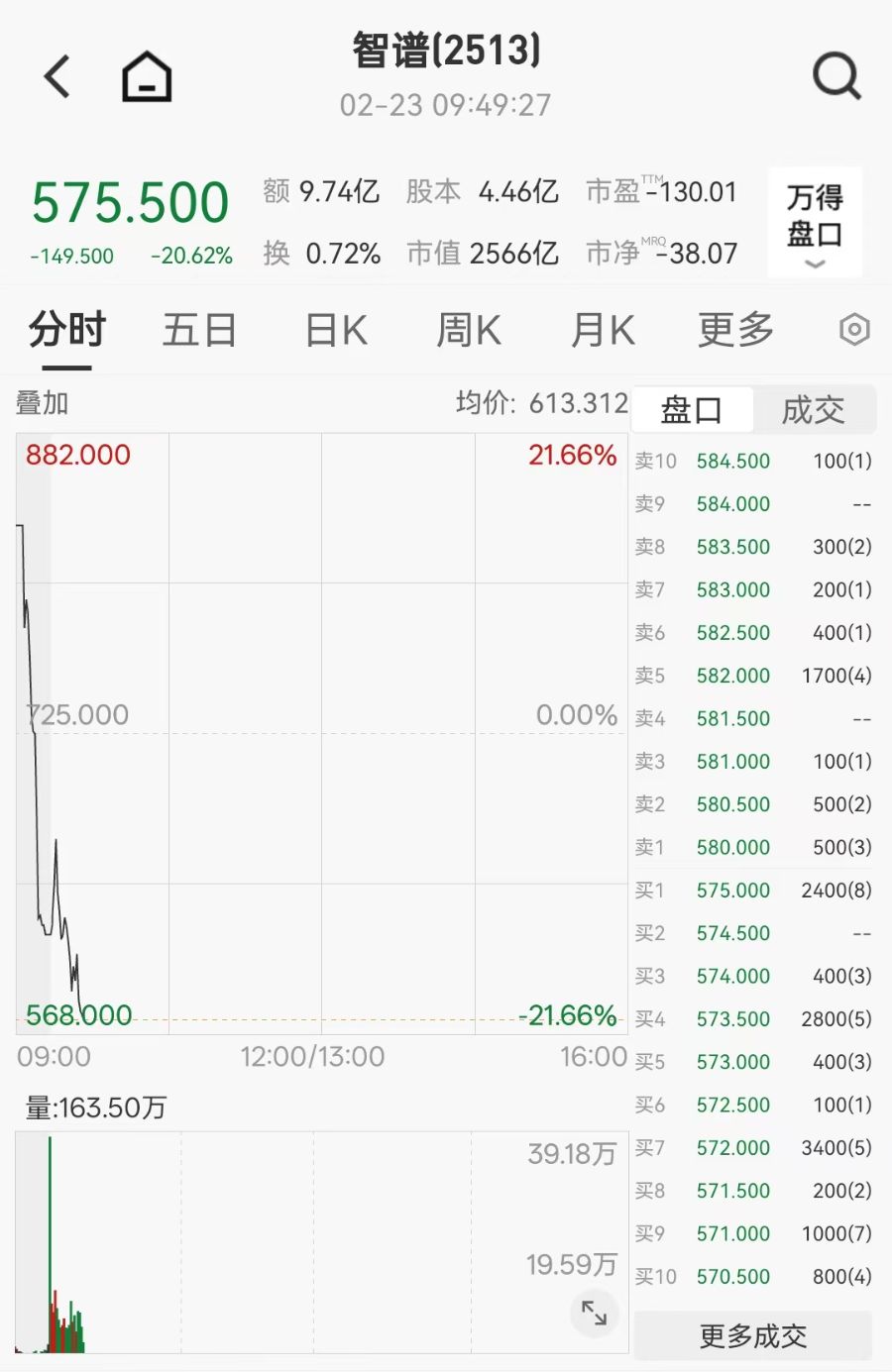Screen dimensions: 892x1372
Task: Switch to the 月K chart tab
Action: pyautogui.click(x=602, y=331)
